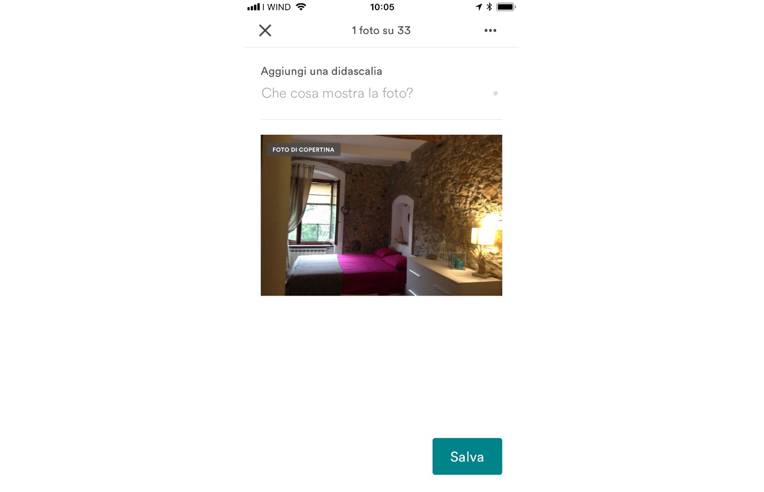Open the cover photo of the bedroom
The width and height of the screenshot is (764, 492).
click(x=381, y=215)
